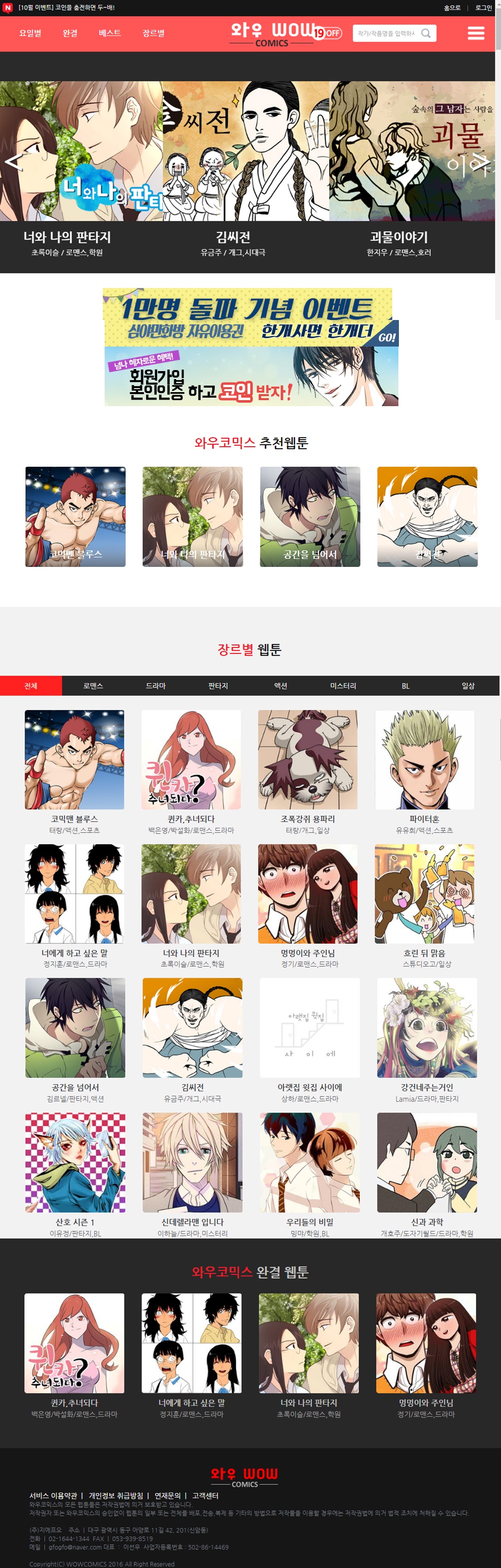Show previous carousel slide
The image size is (501, 1568).
pyautogui.click(x=14, y=162)
